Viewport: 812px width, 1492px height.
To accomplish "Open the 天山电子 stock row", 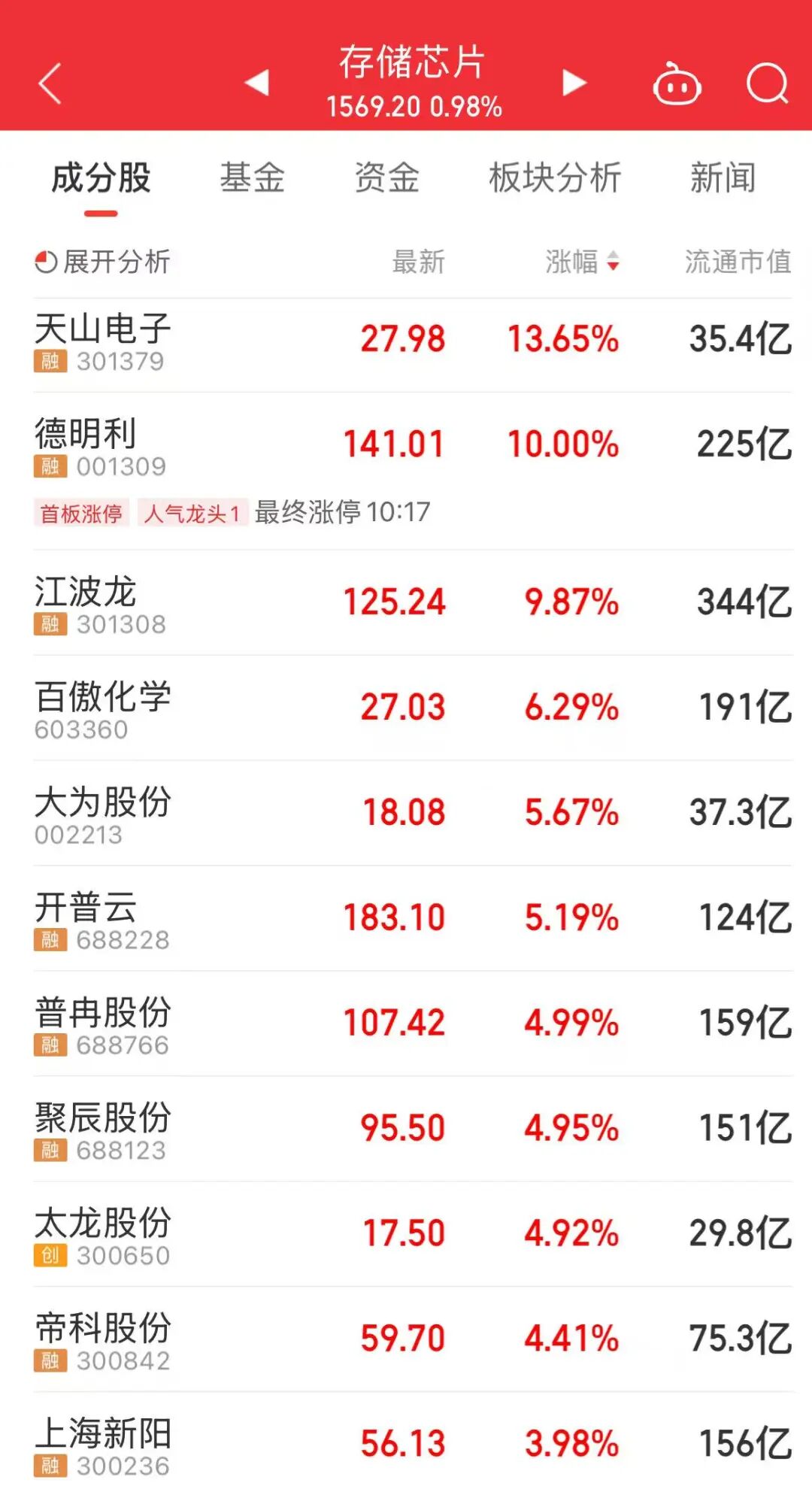I will [413, 344].
